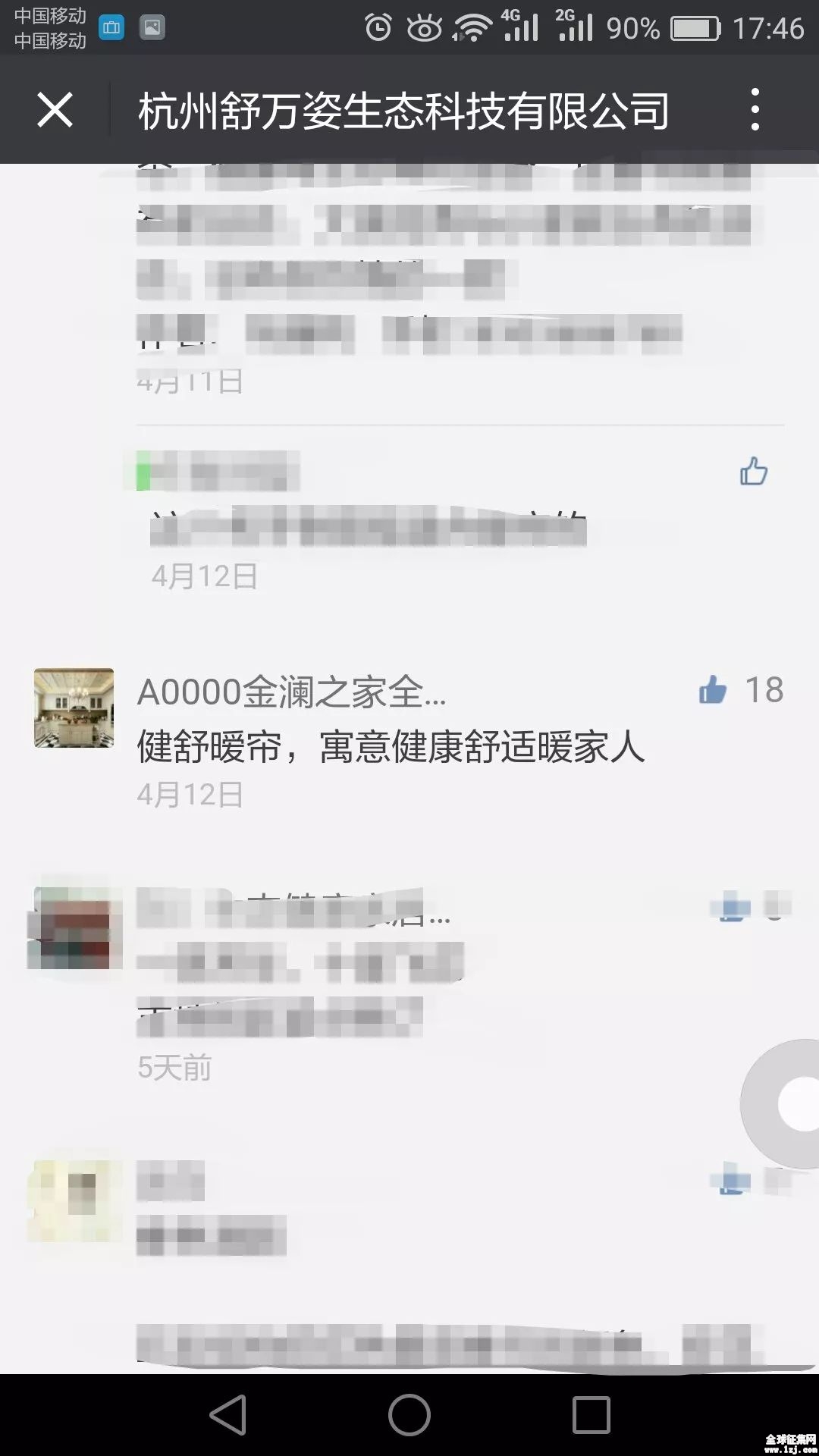This screenshot has height=1456, width=819.
Task: Open A0000金澜之家全... profile avatar
Action: point(74,708)
